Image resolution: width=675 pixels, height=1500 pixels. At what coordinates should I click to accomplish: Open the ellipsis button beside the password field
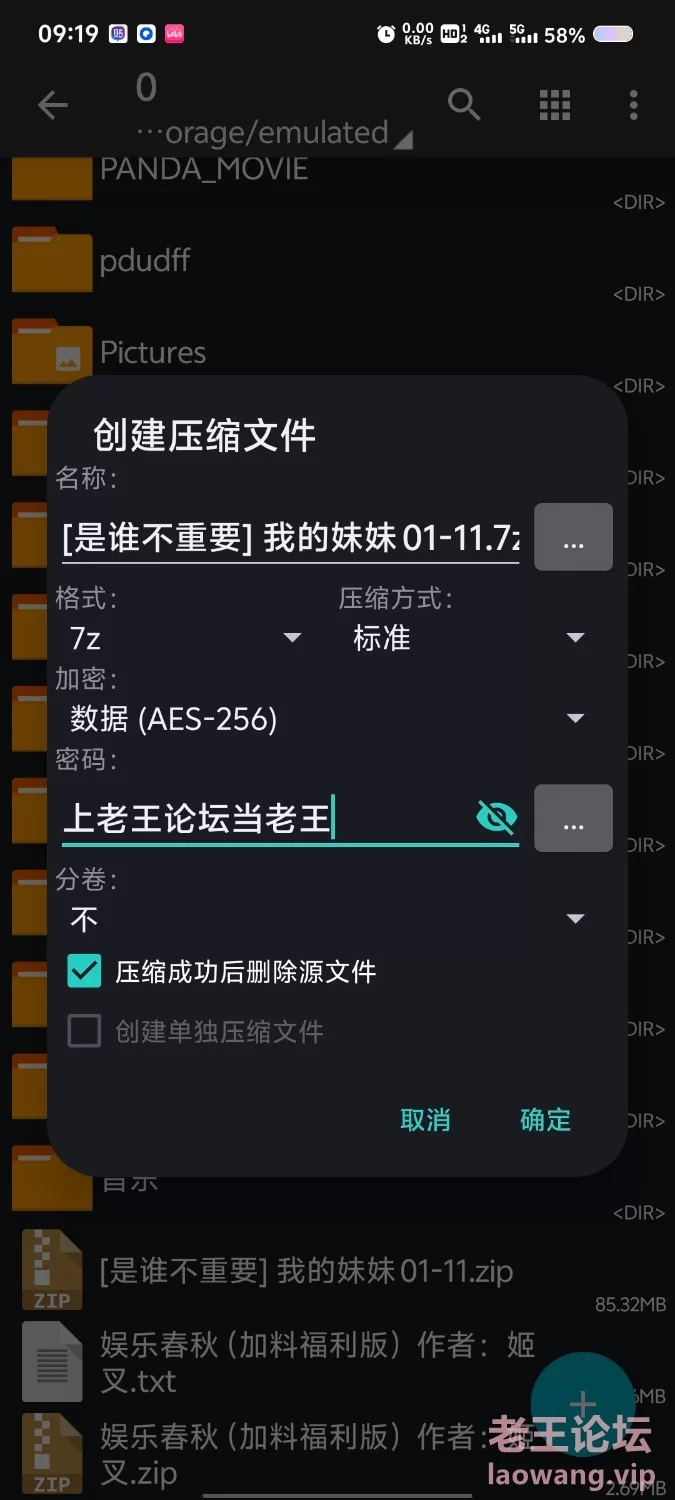point(573,818)
